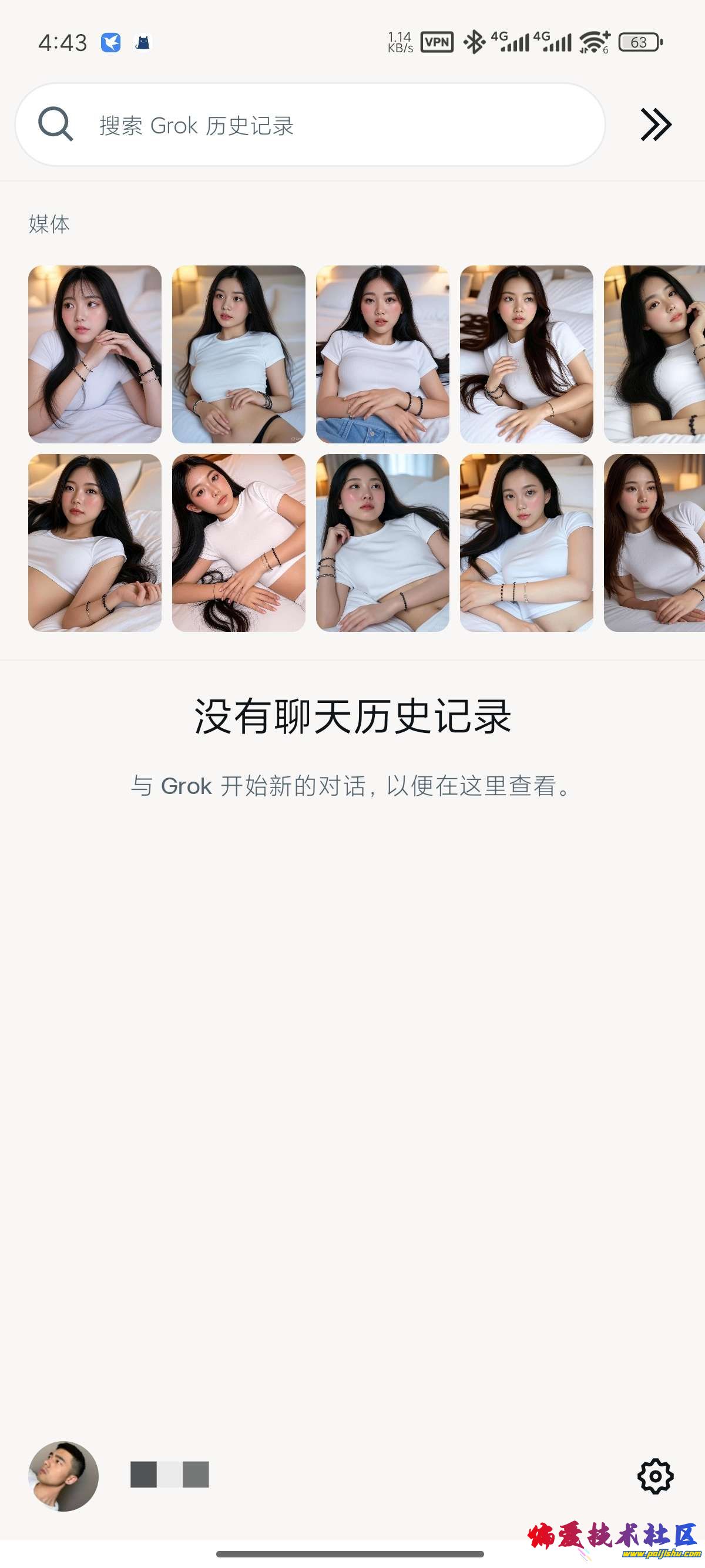The height and width of the screenshot is (1568, 705).
Task: Tap the 搜索 Grok 历史记录 search field
Action: point(310,125)
